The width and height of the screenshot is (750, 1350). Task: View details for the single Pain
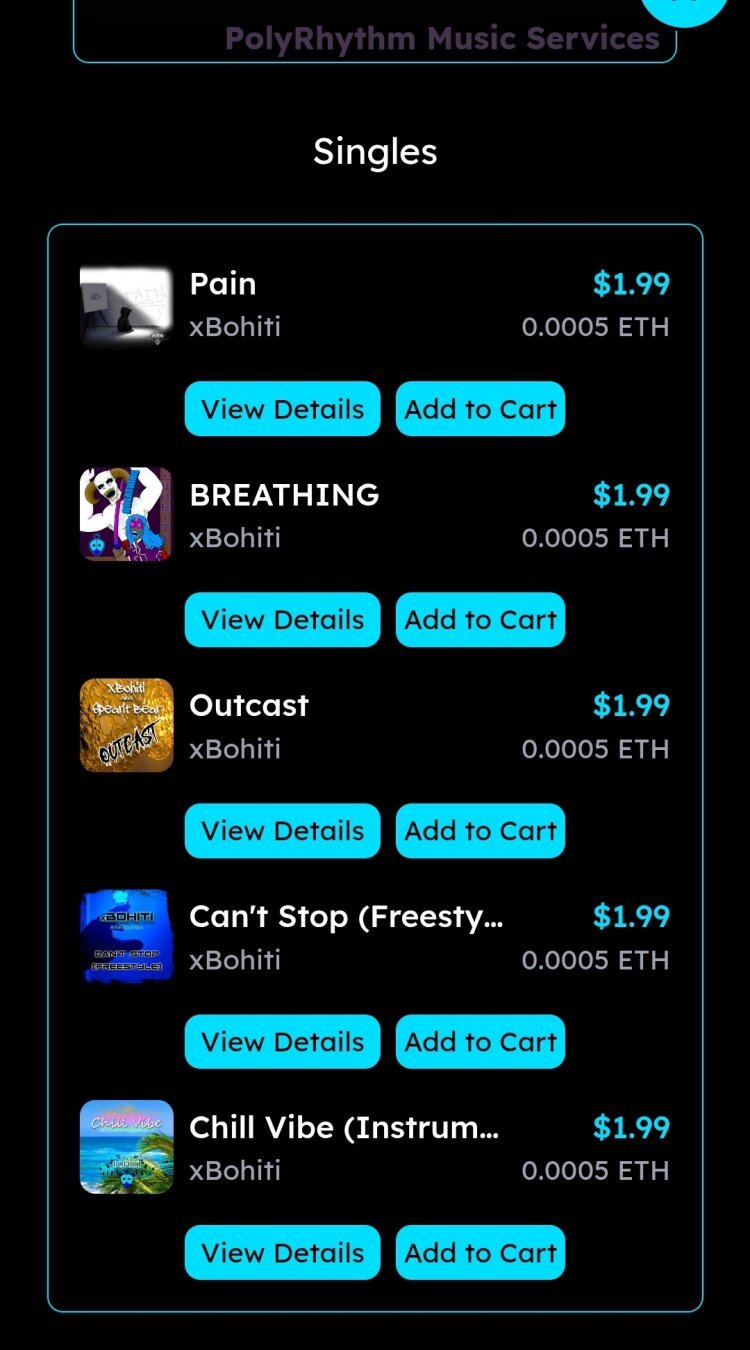coord(282,409)
